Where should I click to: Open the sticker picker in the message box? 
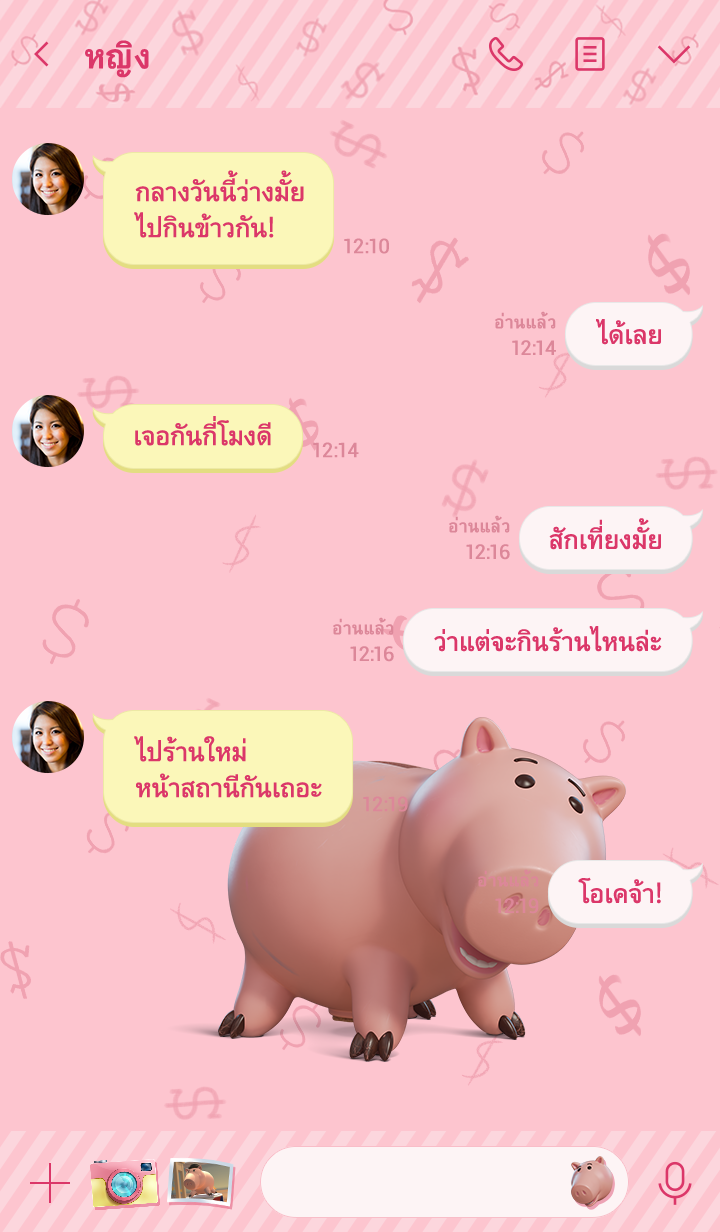(591, 1182)
